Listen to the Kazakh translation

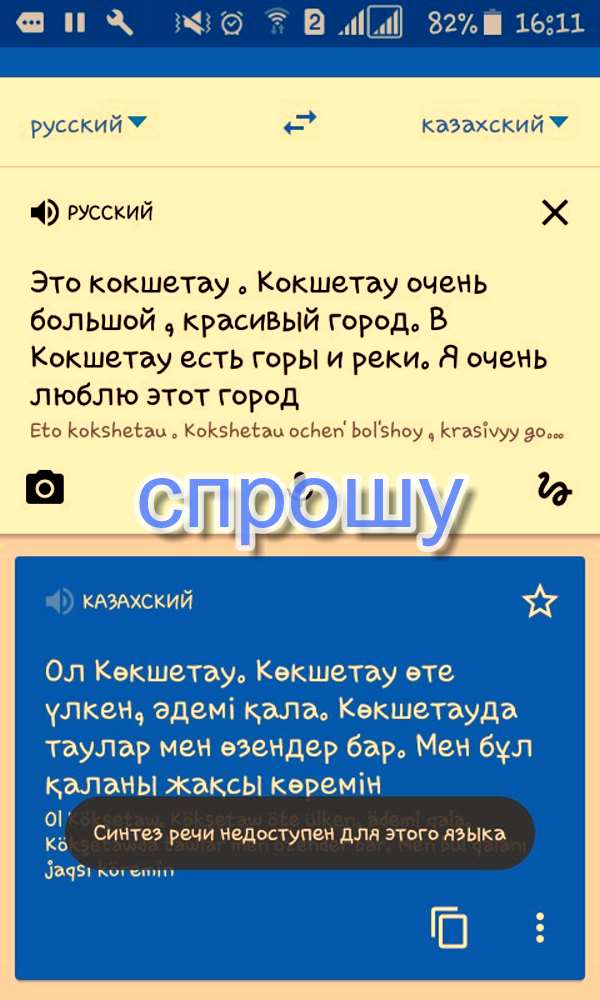(60, 600)
